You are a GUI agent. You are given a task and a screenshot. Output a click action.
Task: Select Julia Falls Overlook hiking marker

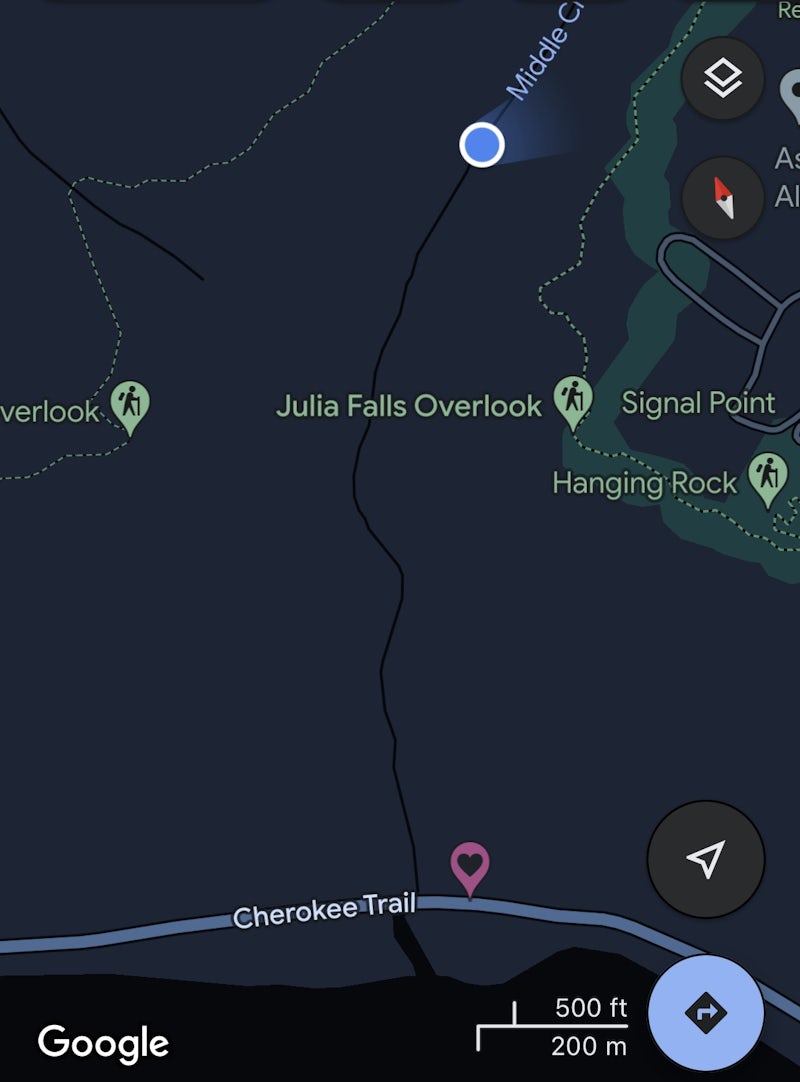point(573,399)
